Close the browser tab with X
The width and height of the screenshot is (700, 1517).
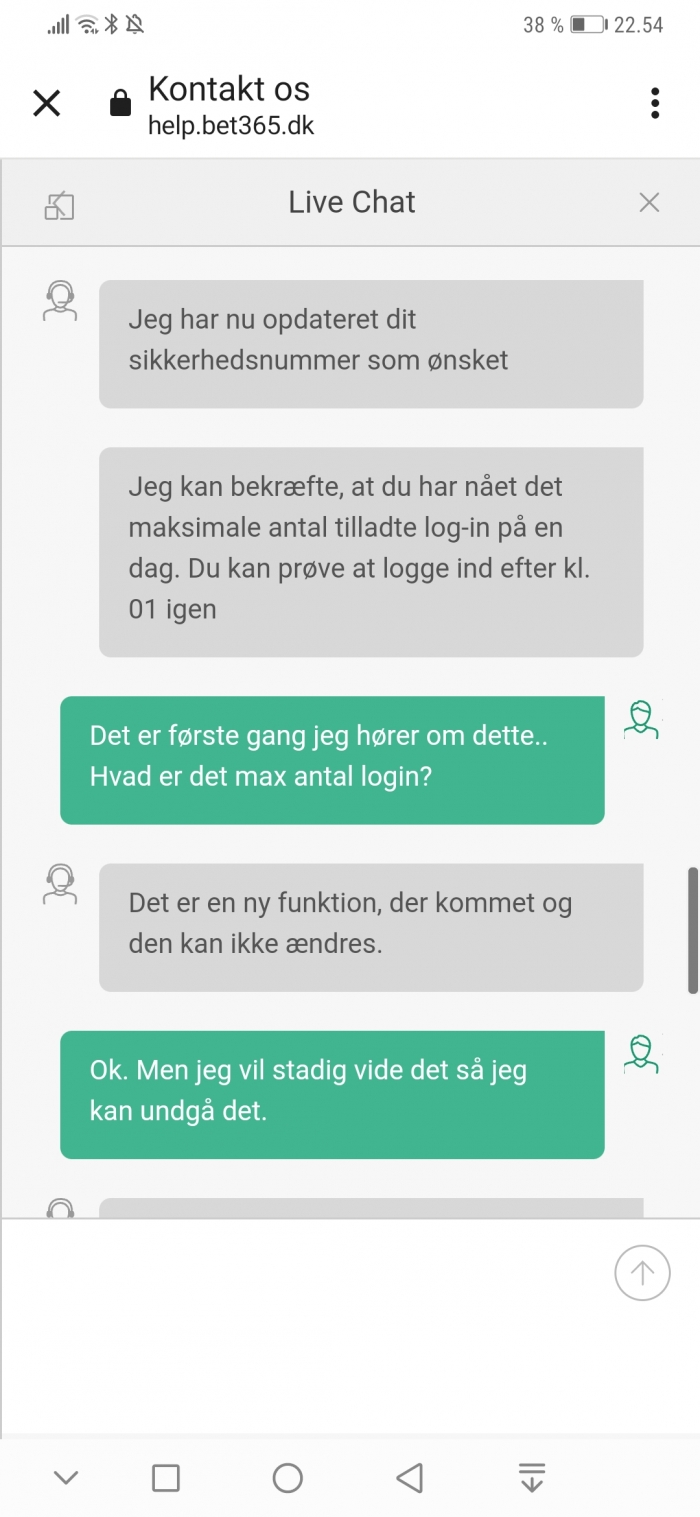[x=47, y=103]
